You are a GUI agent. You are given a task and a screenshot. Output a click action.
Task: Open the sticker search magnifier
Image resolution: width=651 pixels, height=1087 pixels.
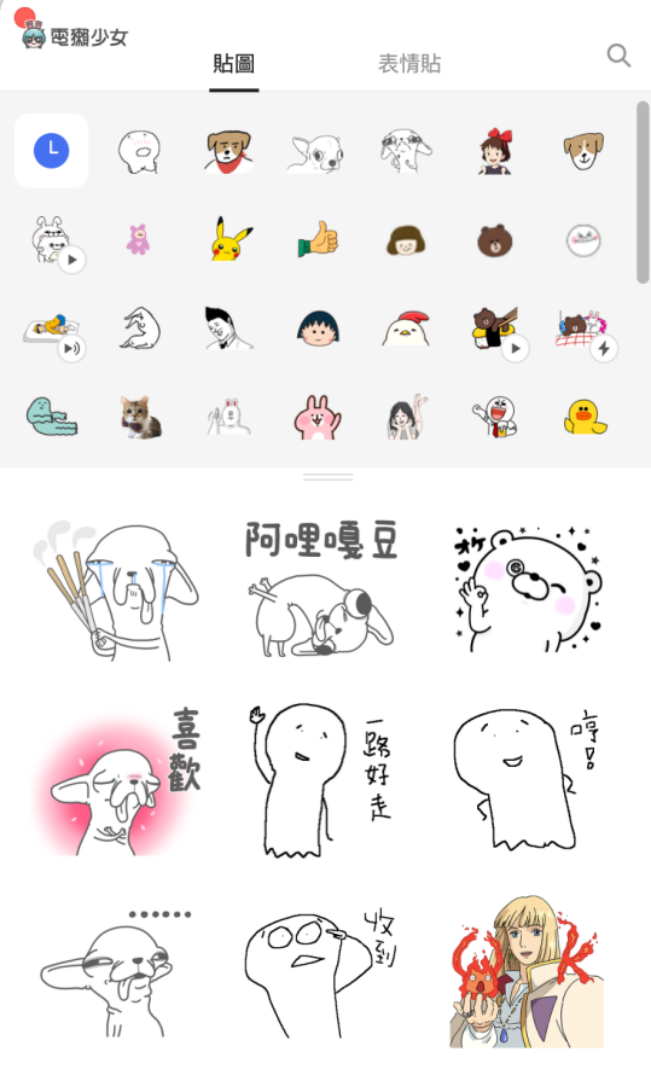[619, 56]
